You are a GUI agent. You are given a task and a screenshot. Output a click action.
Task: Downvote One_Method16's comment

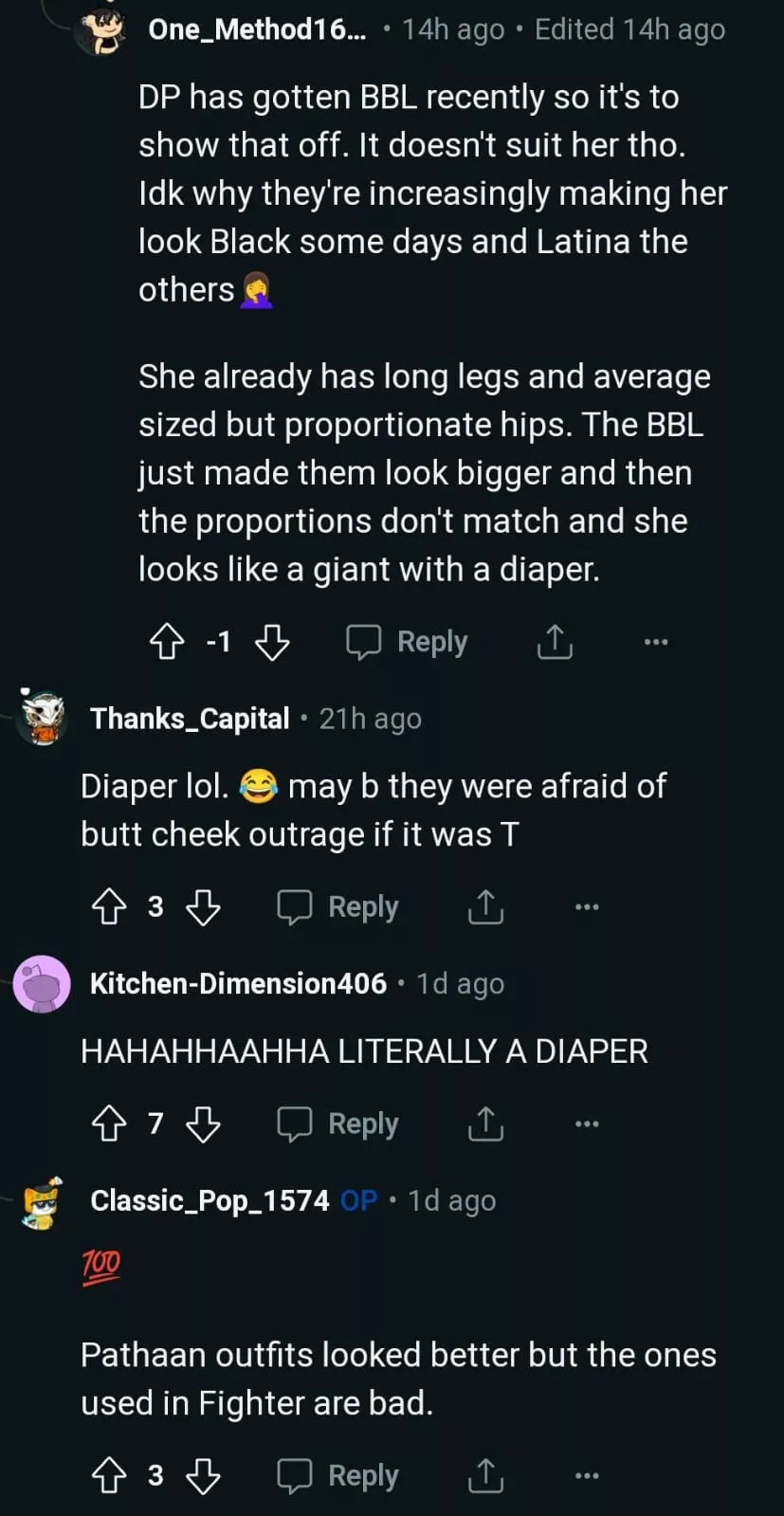[x=272, y=642]
